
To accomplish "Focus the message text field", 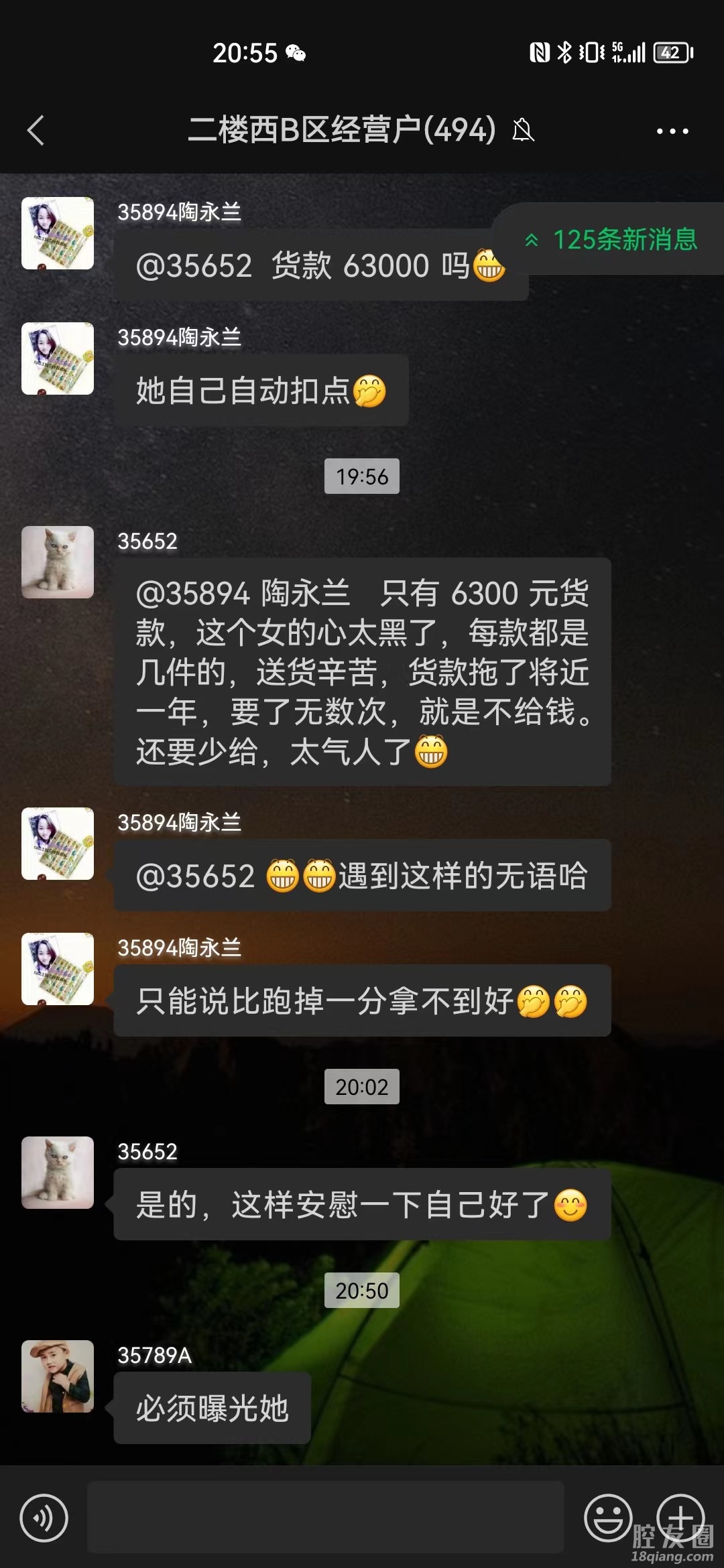I will tap(325, 1517).
